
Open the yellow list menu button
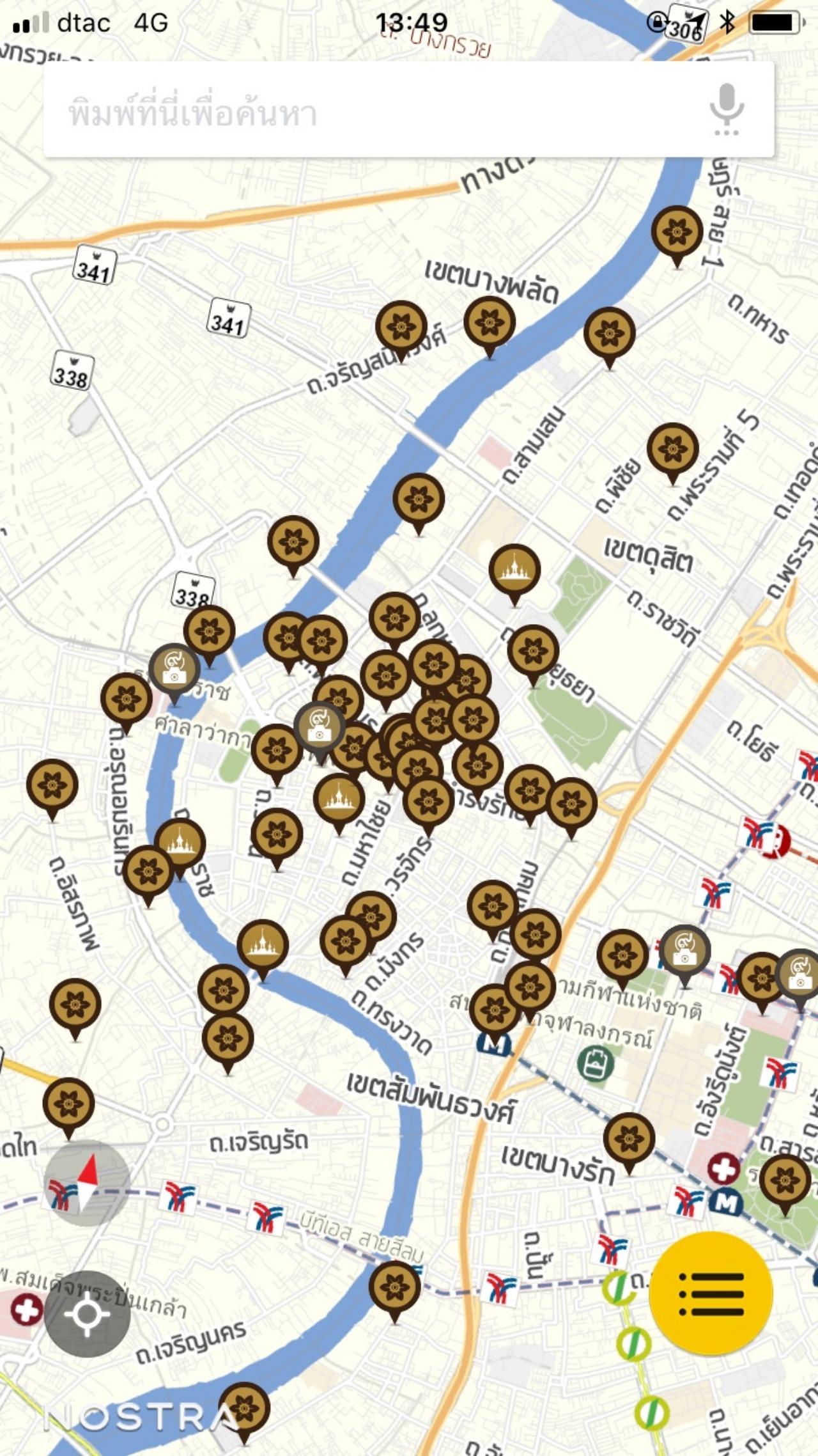click(x=711, y=1292)
